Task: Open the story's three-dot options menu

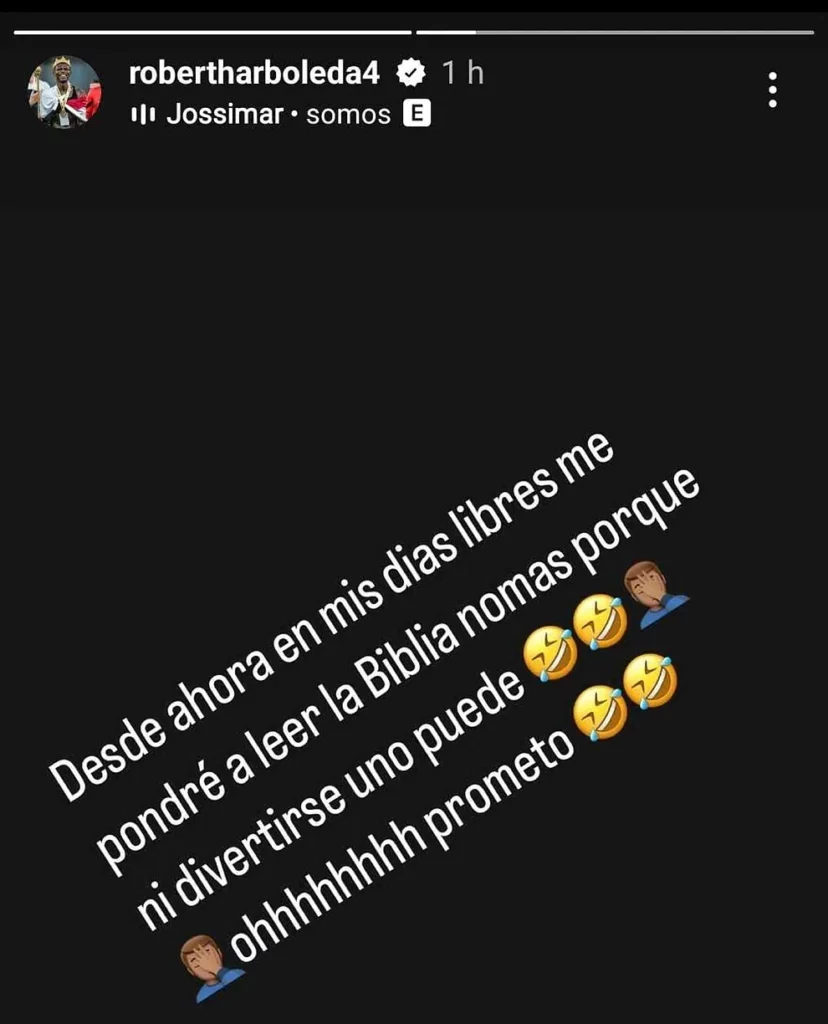Action: point(772,91)
